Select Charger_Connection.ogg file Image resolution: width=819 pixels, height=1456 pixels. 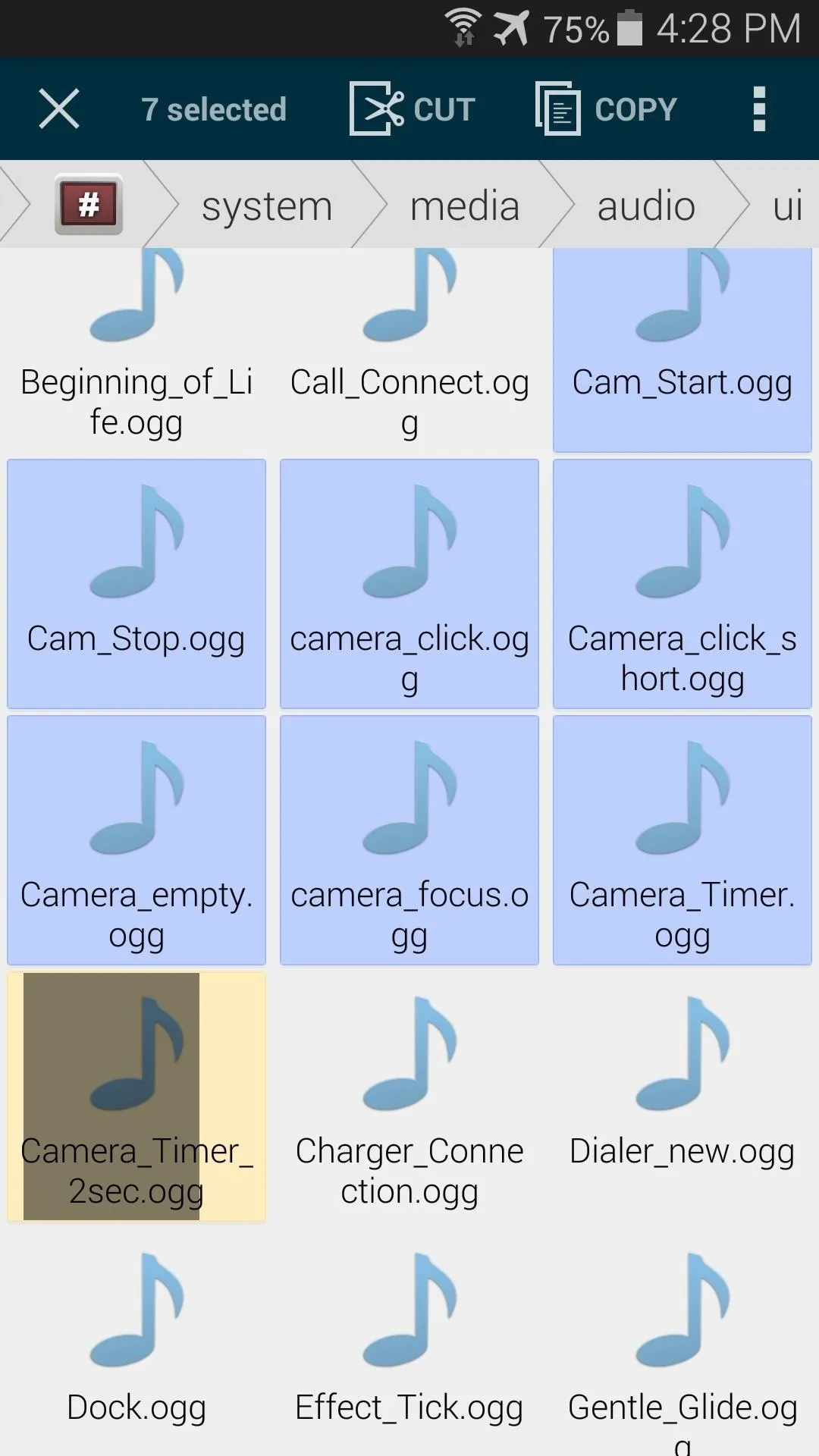409,1097
